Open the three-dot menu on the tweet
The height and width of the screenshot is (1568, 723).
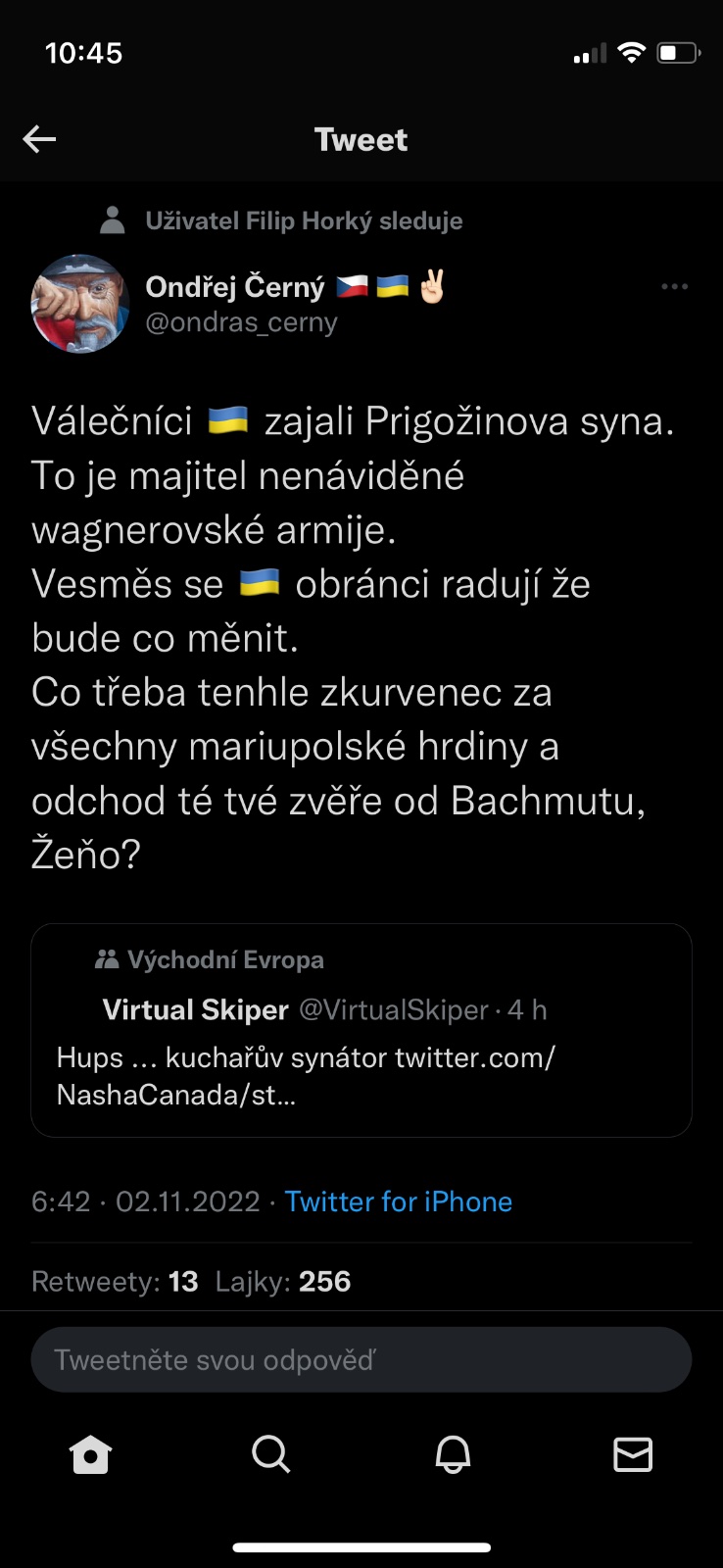coord(674,286)
